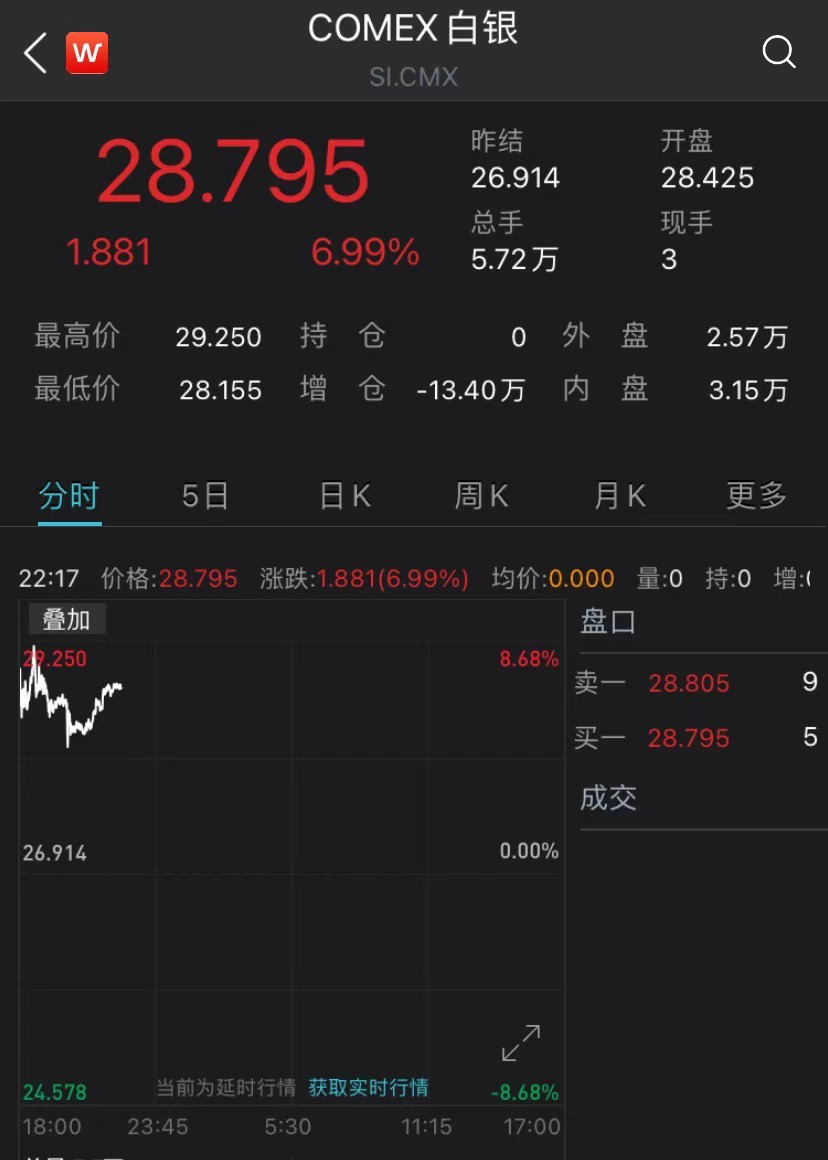The width and height of the screenshot is (828, 1160).
Task: Tap the 叠加 overlay button
Action: 67,619
